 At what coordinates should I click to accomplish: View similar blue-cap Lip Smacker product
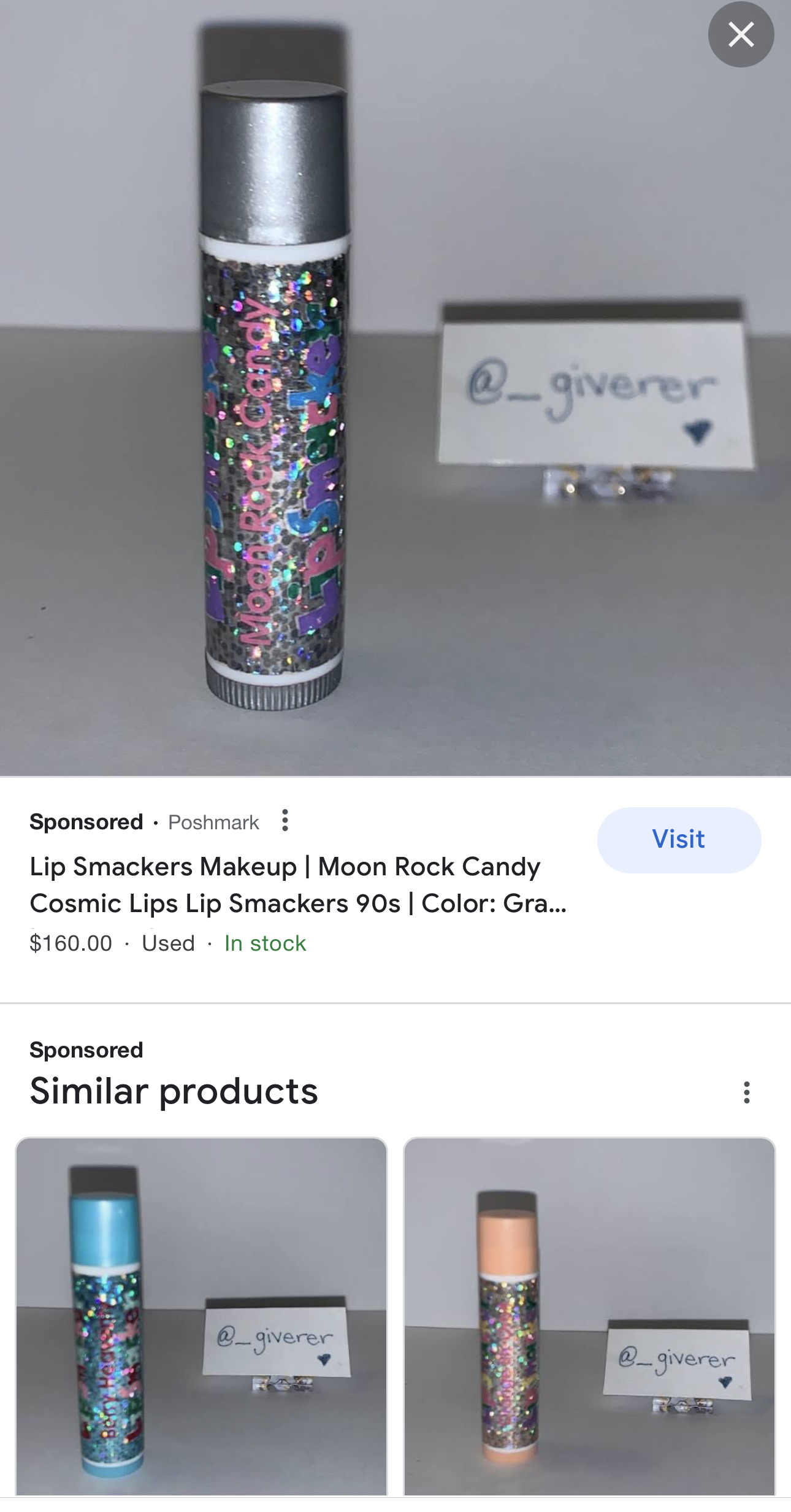click(x=201, y=1316)
